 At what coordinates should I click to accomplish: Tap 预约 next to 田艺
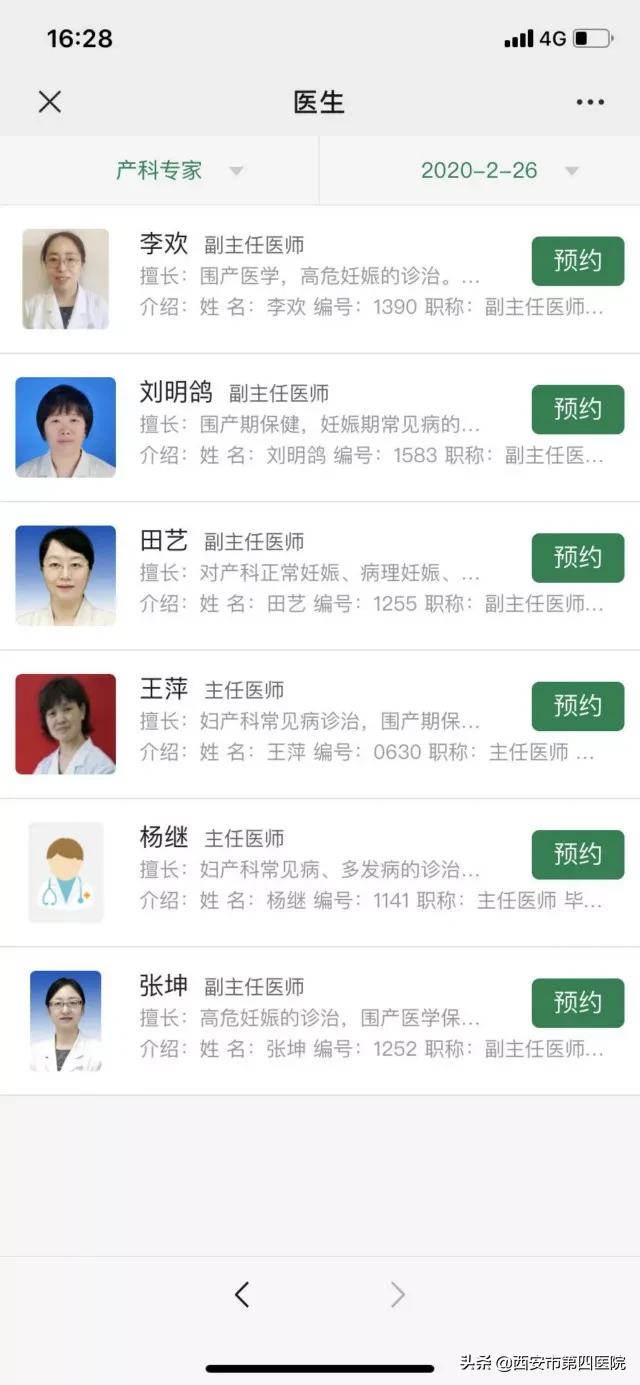pyautogui.click(x=577, y=557)
